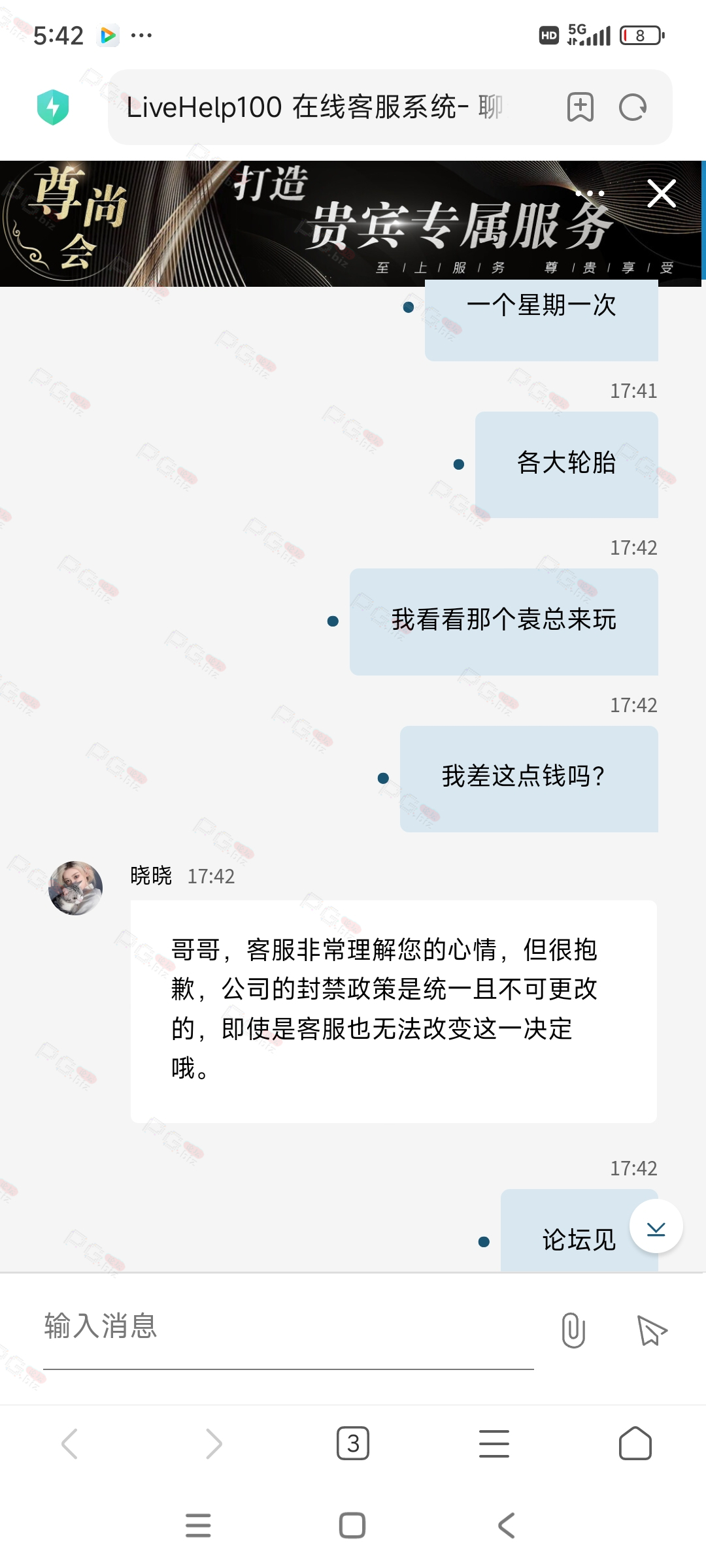Open the browser main menu
This screenshot has width=706, height=1568.
click(494, 1443)
